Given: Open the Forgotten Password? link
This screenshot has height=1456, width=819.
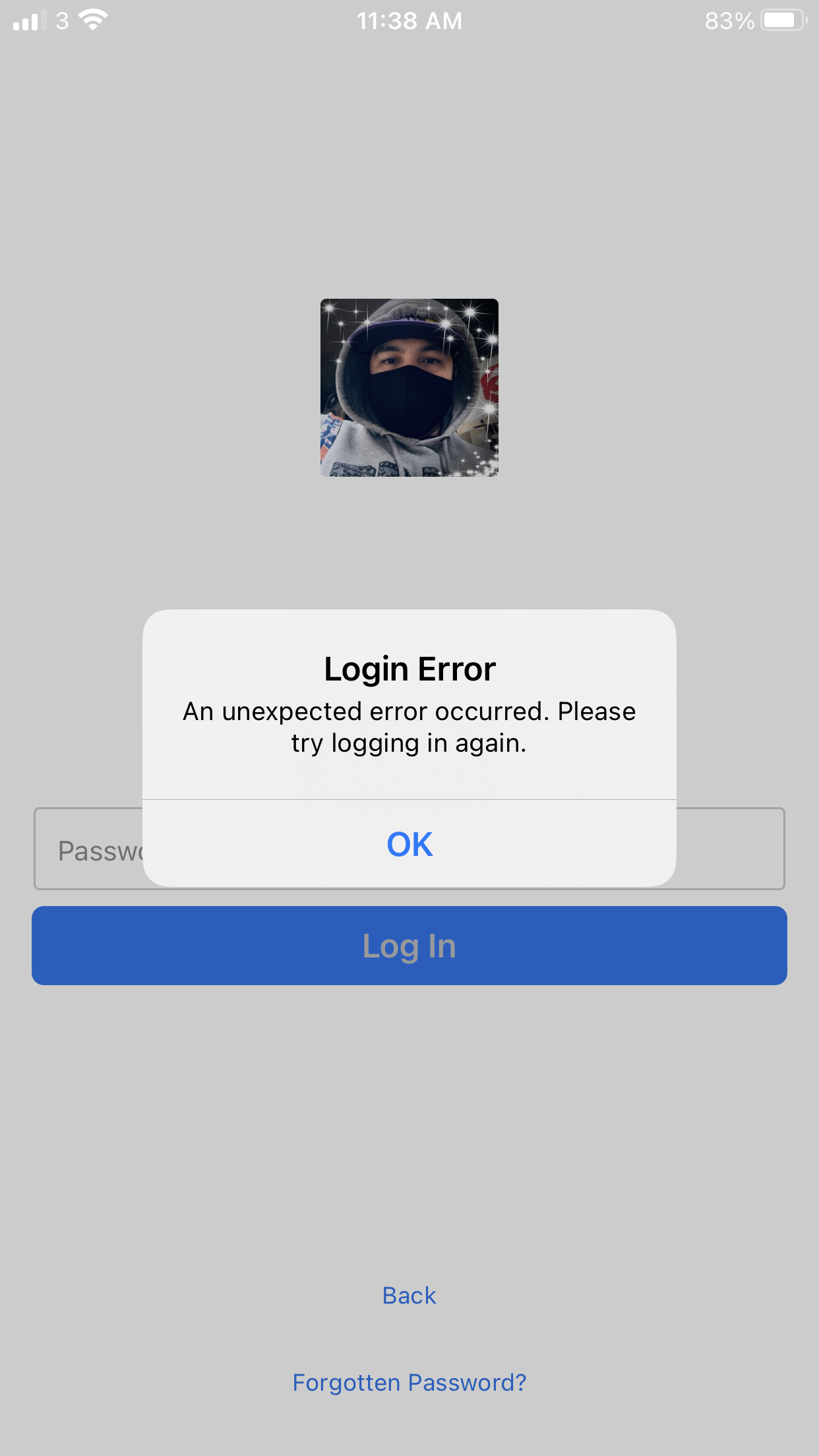Looking at the screenshot, I should point(409,1382).
